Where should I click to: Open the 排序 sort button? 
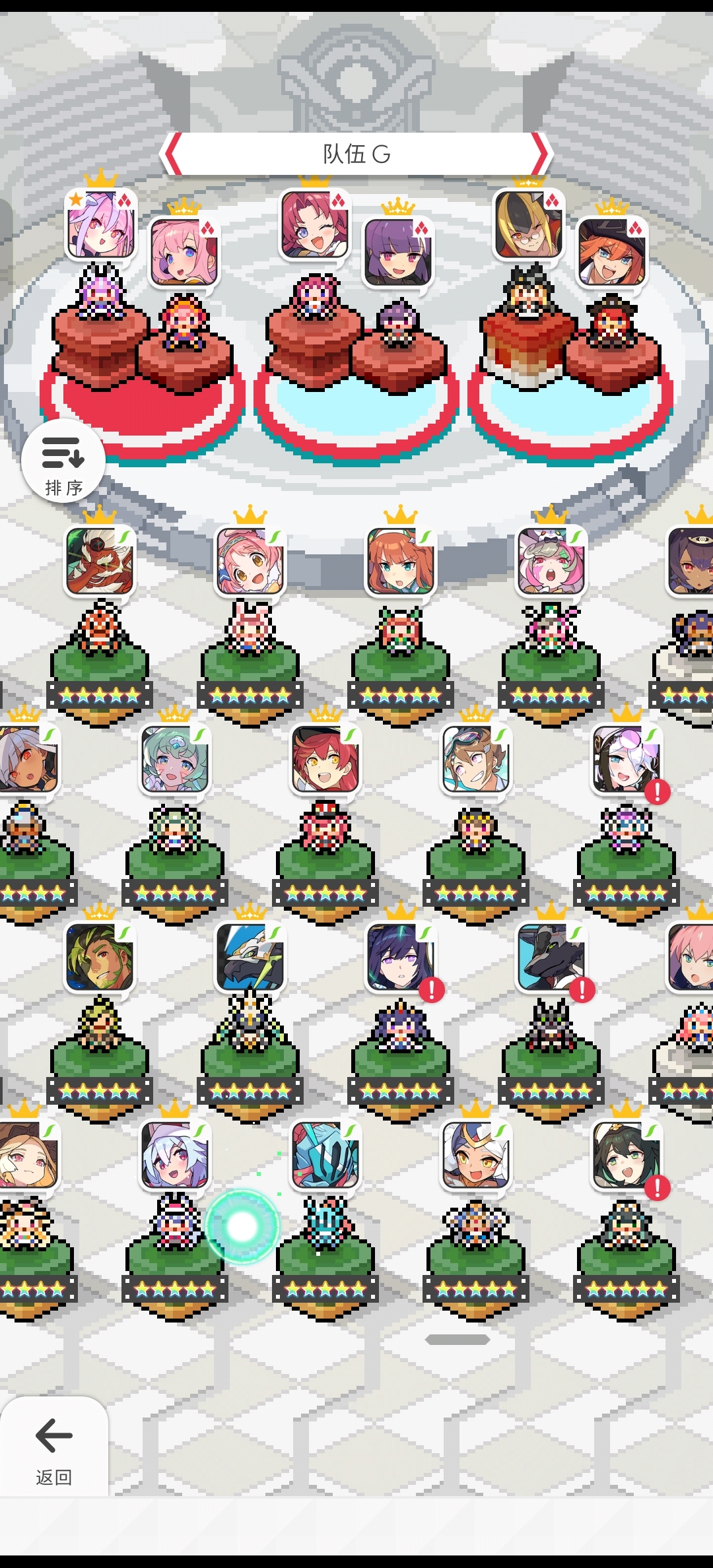63,461
